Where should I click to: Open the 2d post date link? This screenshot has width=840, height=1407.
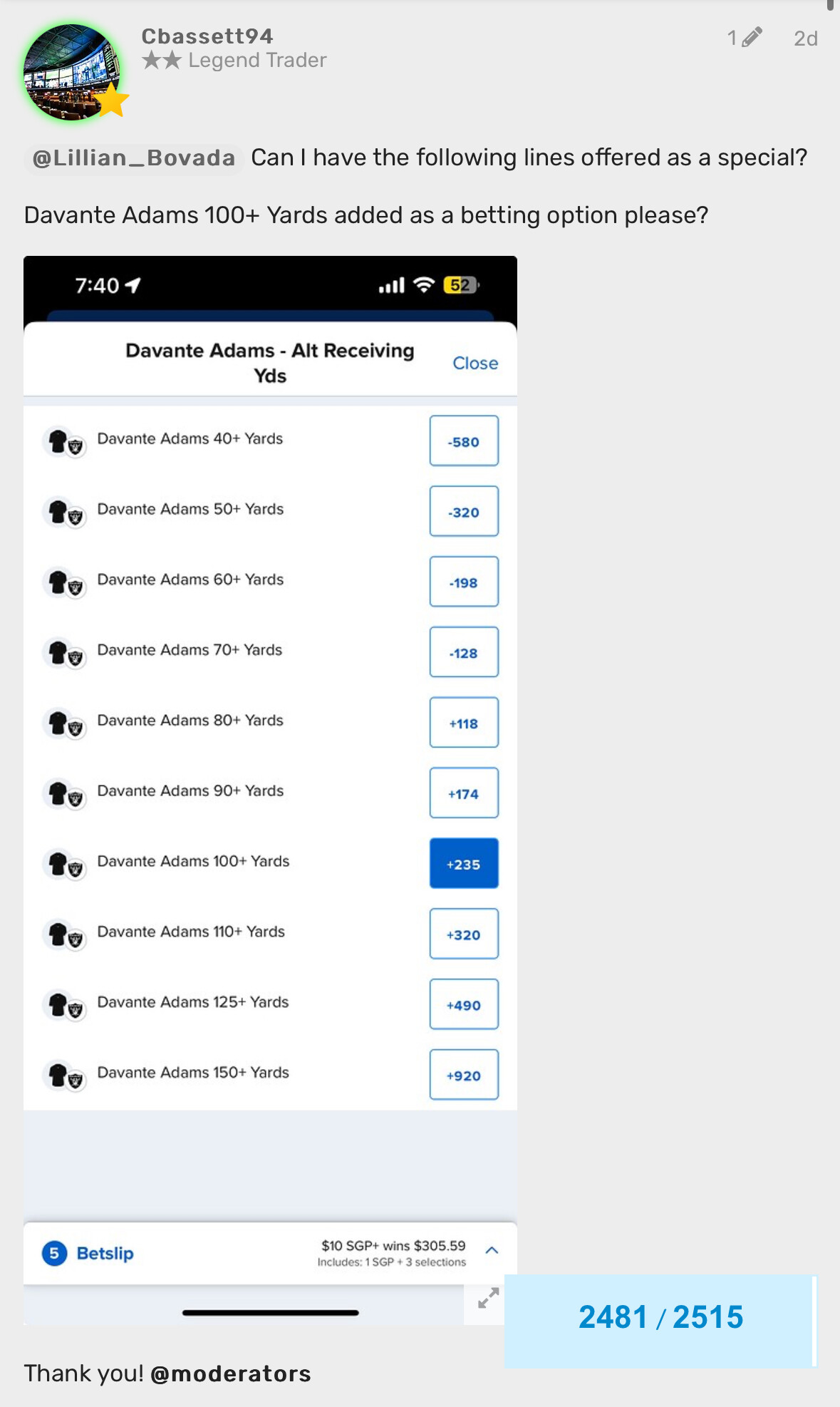(805, 38)
